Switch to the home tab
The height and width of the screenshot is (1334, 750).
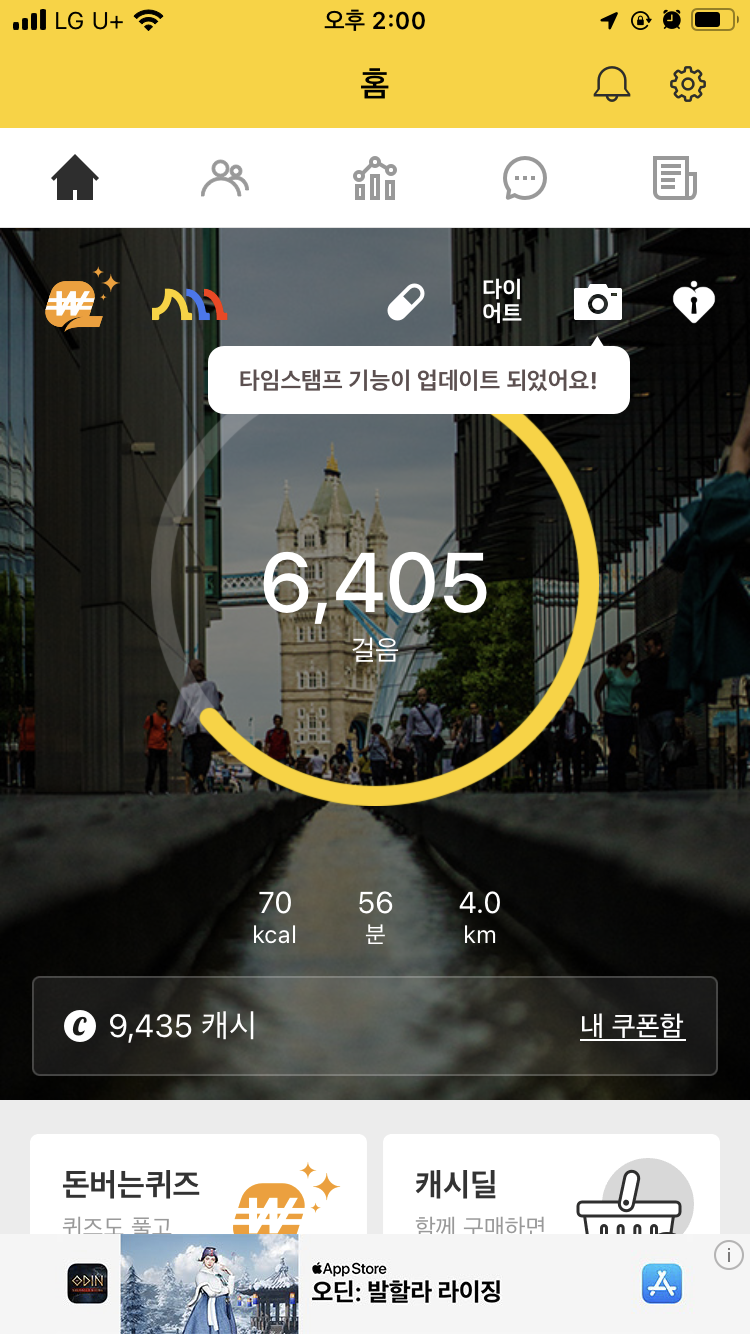[x=75, y=179]
